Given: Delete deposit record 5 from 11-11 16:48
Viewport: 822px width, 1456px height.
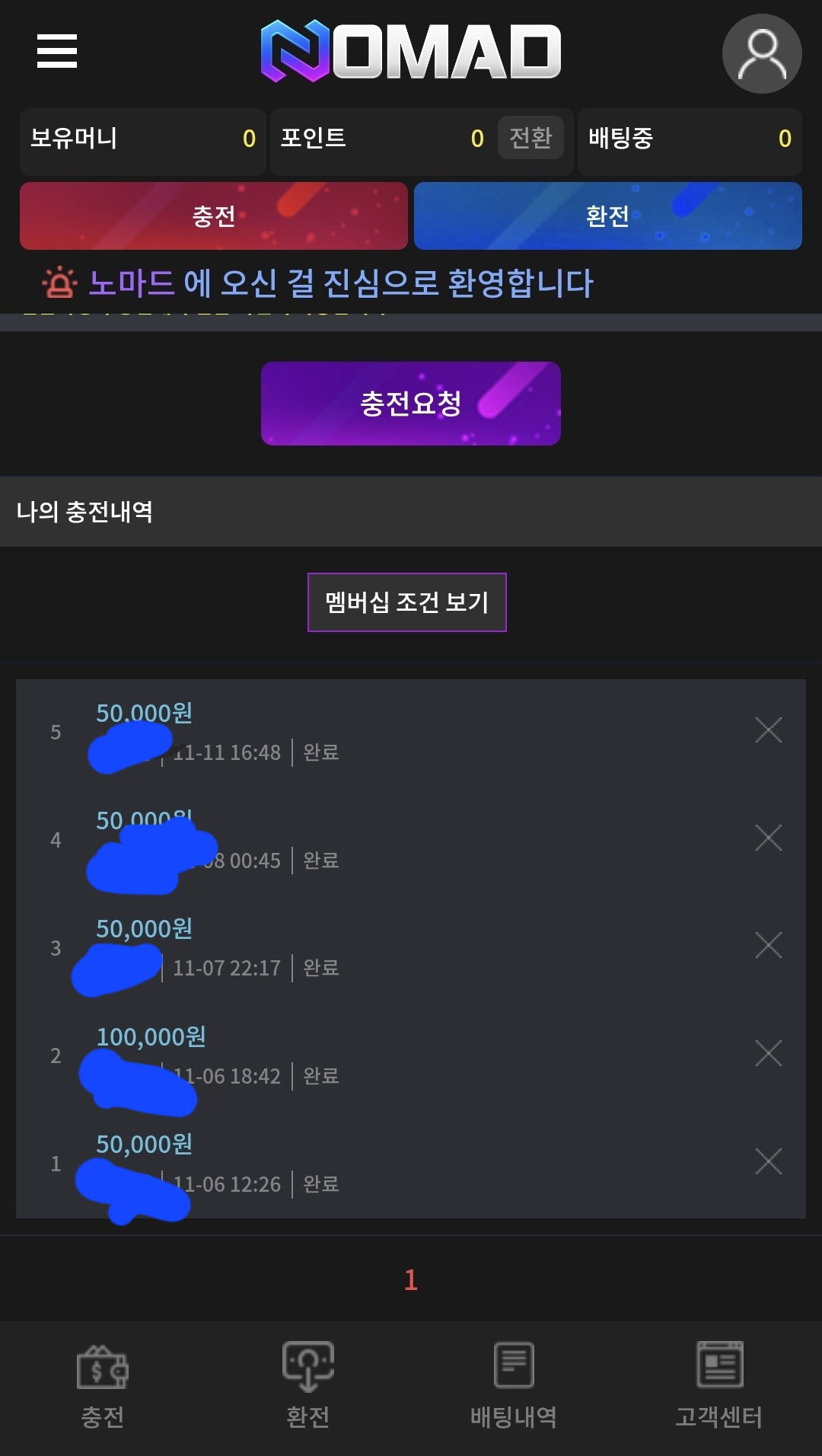Looking at the screenshot, I should pos(768,730).
